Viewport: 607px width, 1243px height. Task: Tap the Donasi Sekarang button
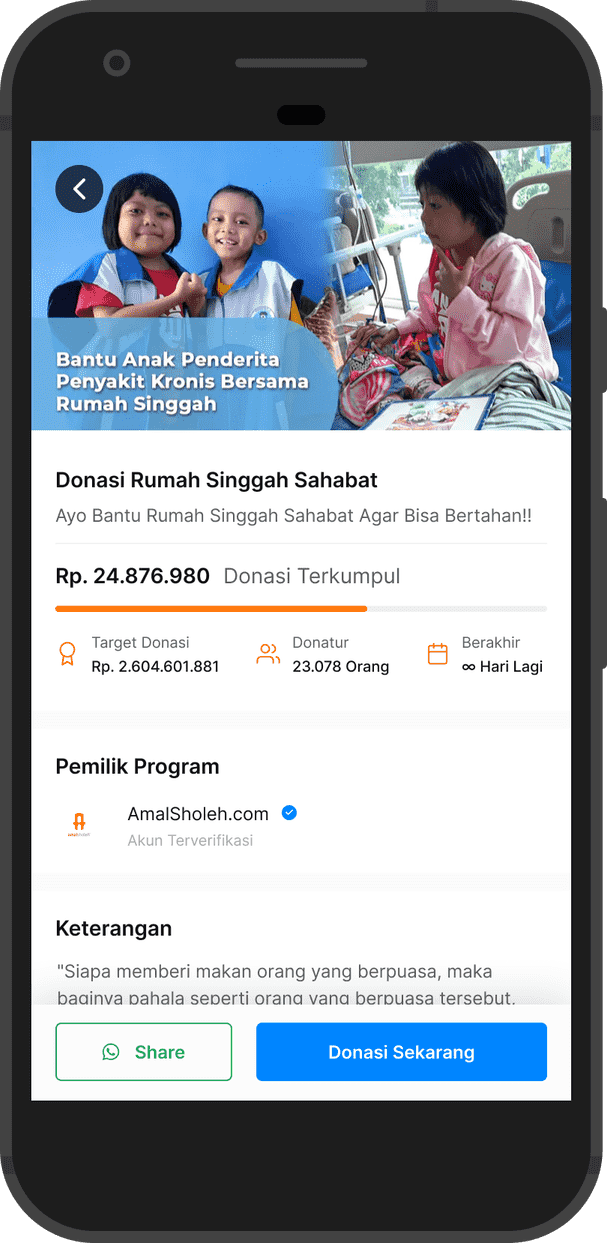[401, 1052]
